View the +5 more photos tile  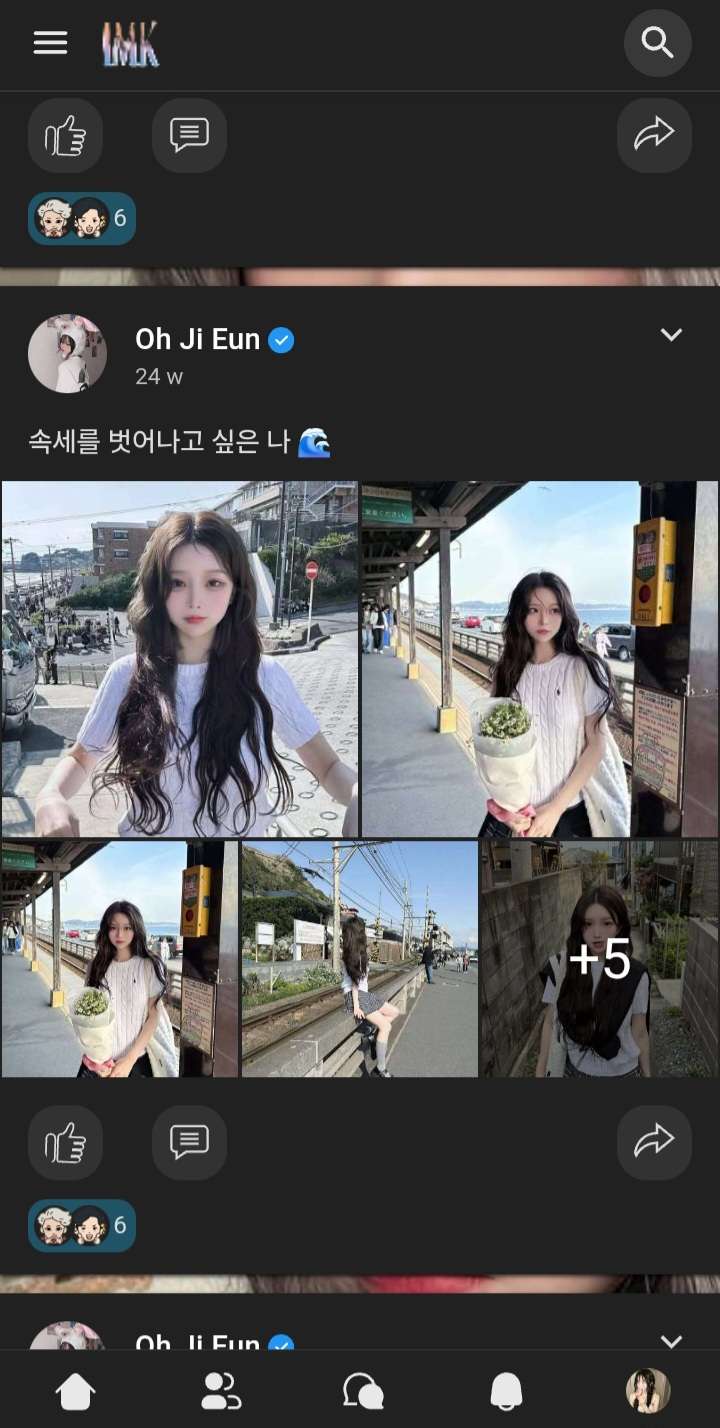(599, 958)
